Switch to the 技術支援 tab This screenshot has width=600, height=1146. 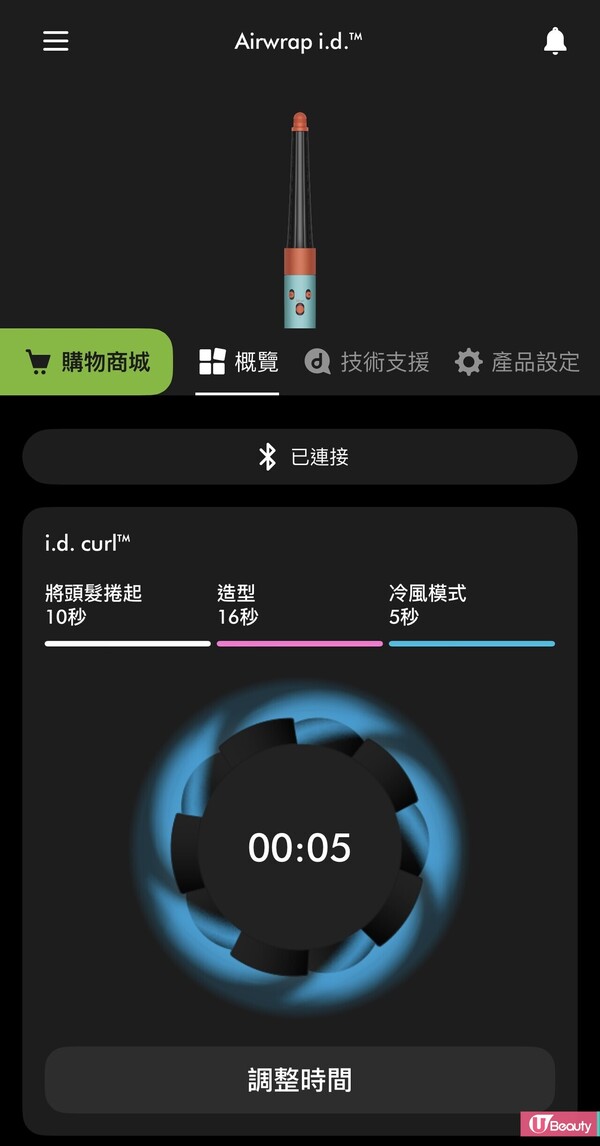coord(367,362)
